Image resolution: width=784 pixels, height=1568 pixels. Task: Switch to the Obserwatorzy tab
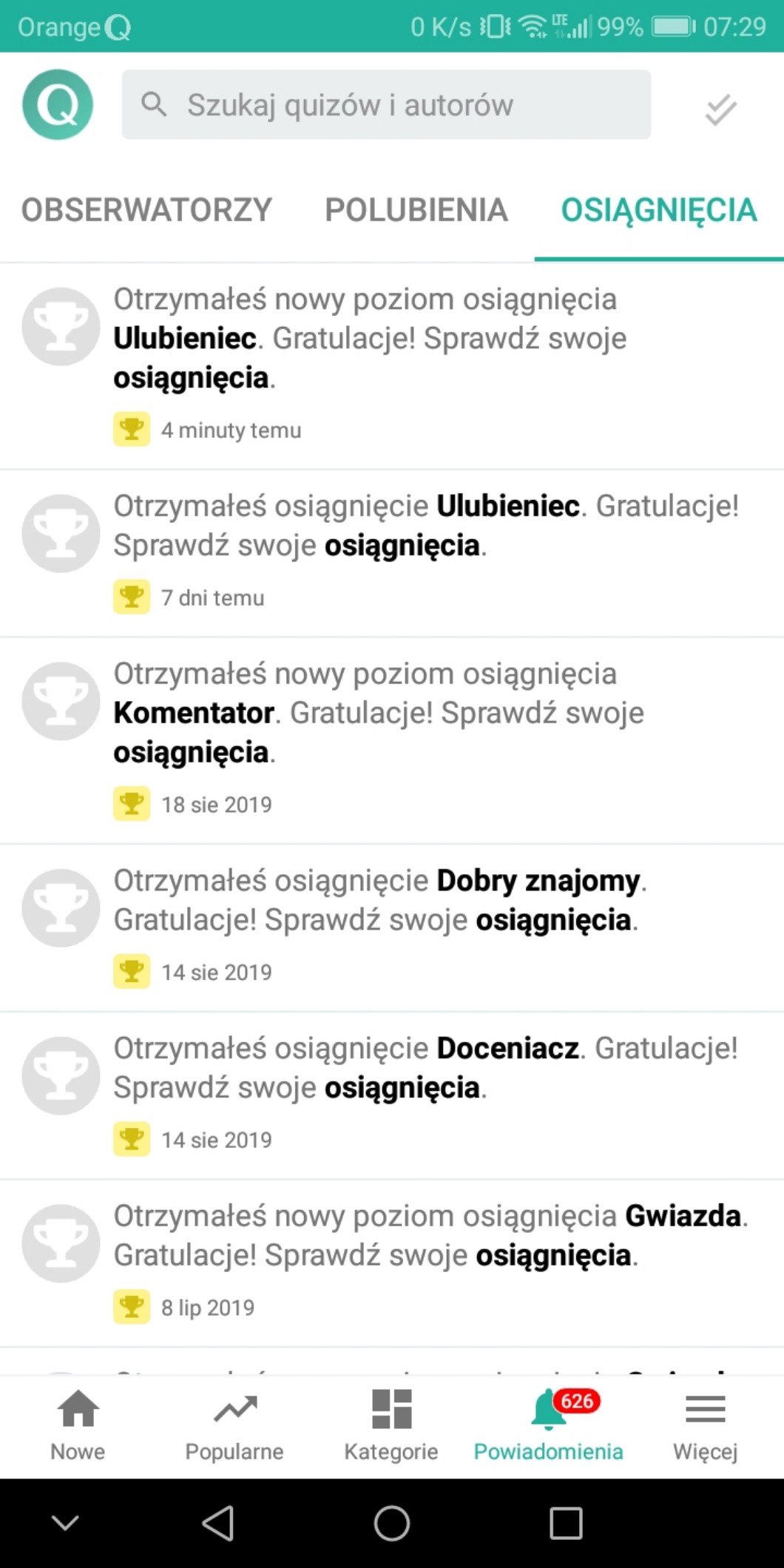146,210
